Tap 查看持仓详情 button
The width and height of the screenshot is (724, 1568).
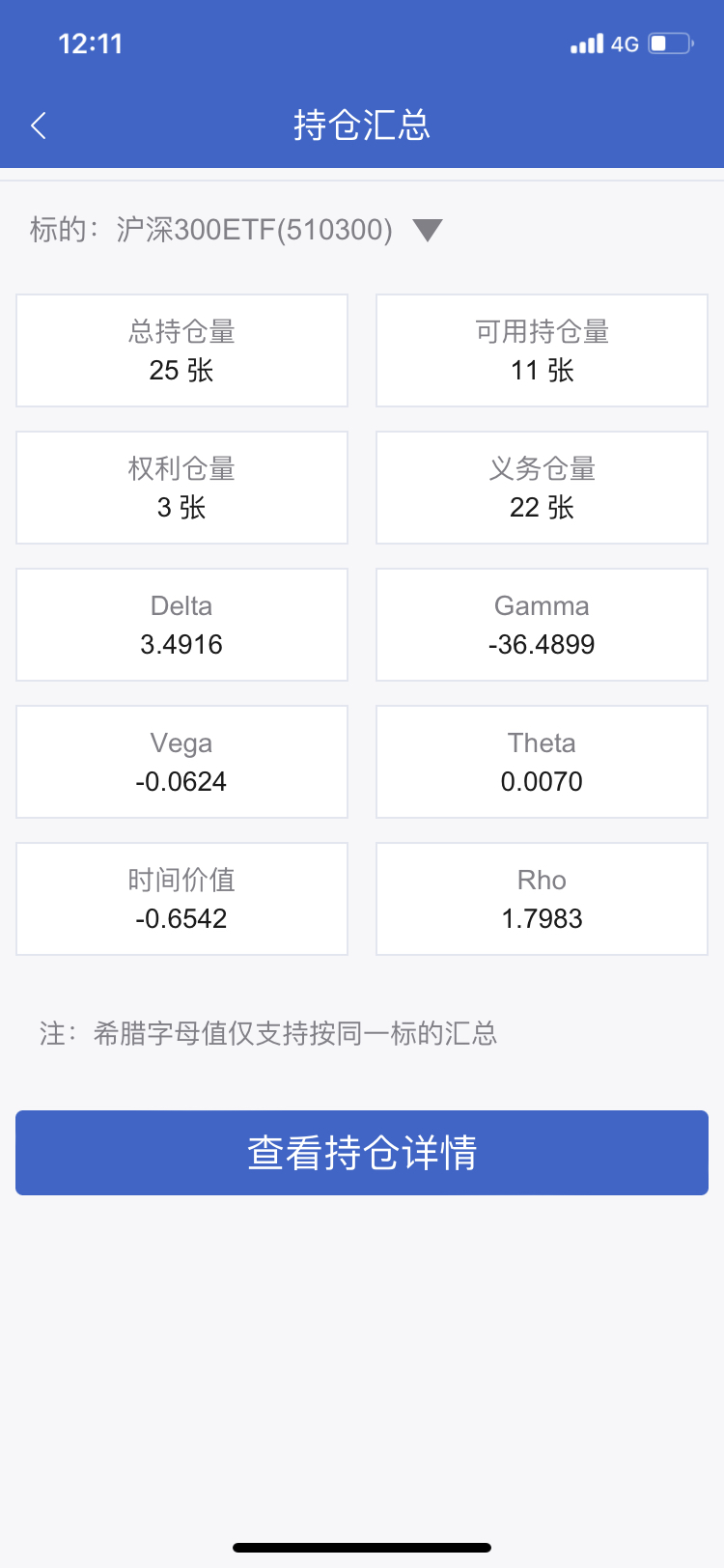coord(362,1153)
